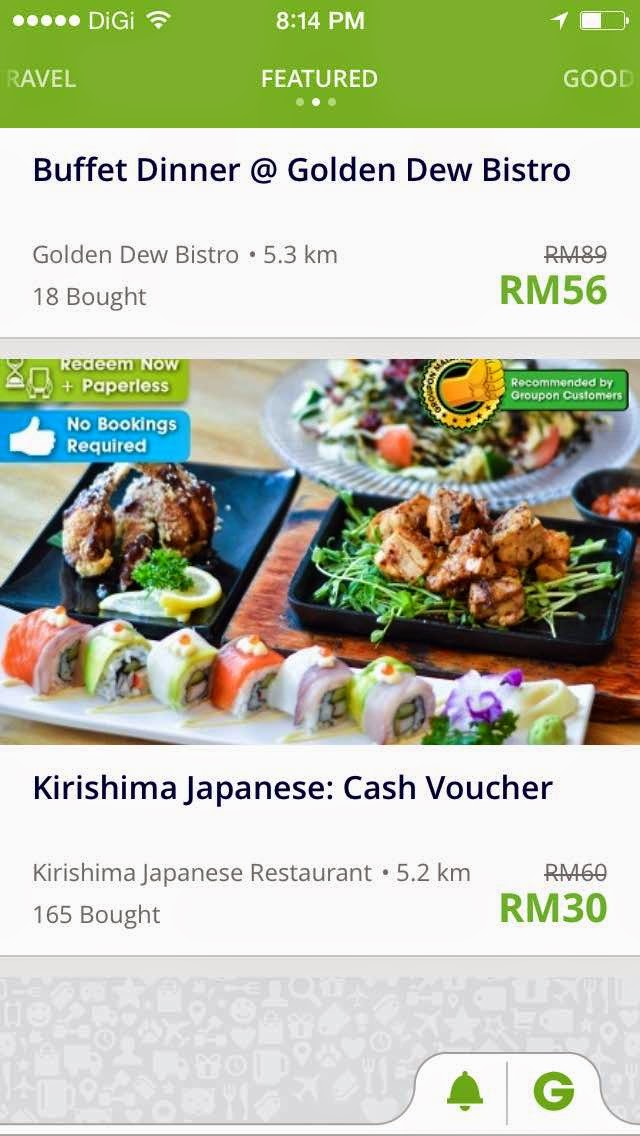This screenshot has width=640, height=1136.
Task: Open the notifications bell
Action: coord(464,1091)
